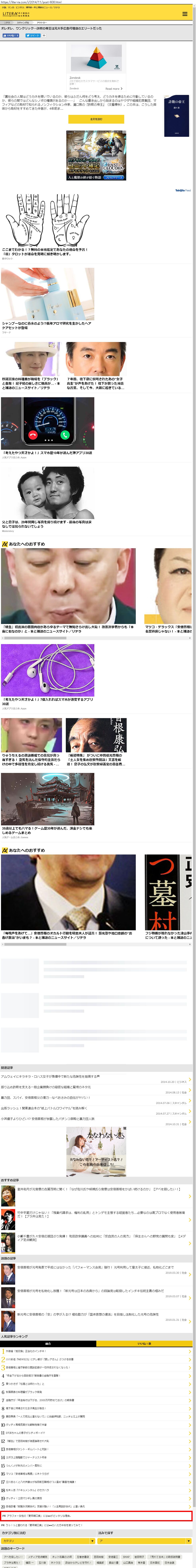Open 考えたやつ天才かよ 神アプリ30選 article
The width and height of the screenshot is (196, 1568).
coord(47,423)
